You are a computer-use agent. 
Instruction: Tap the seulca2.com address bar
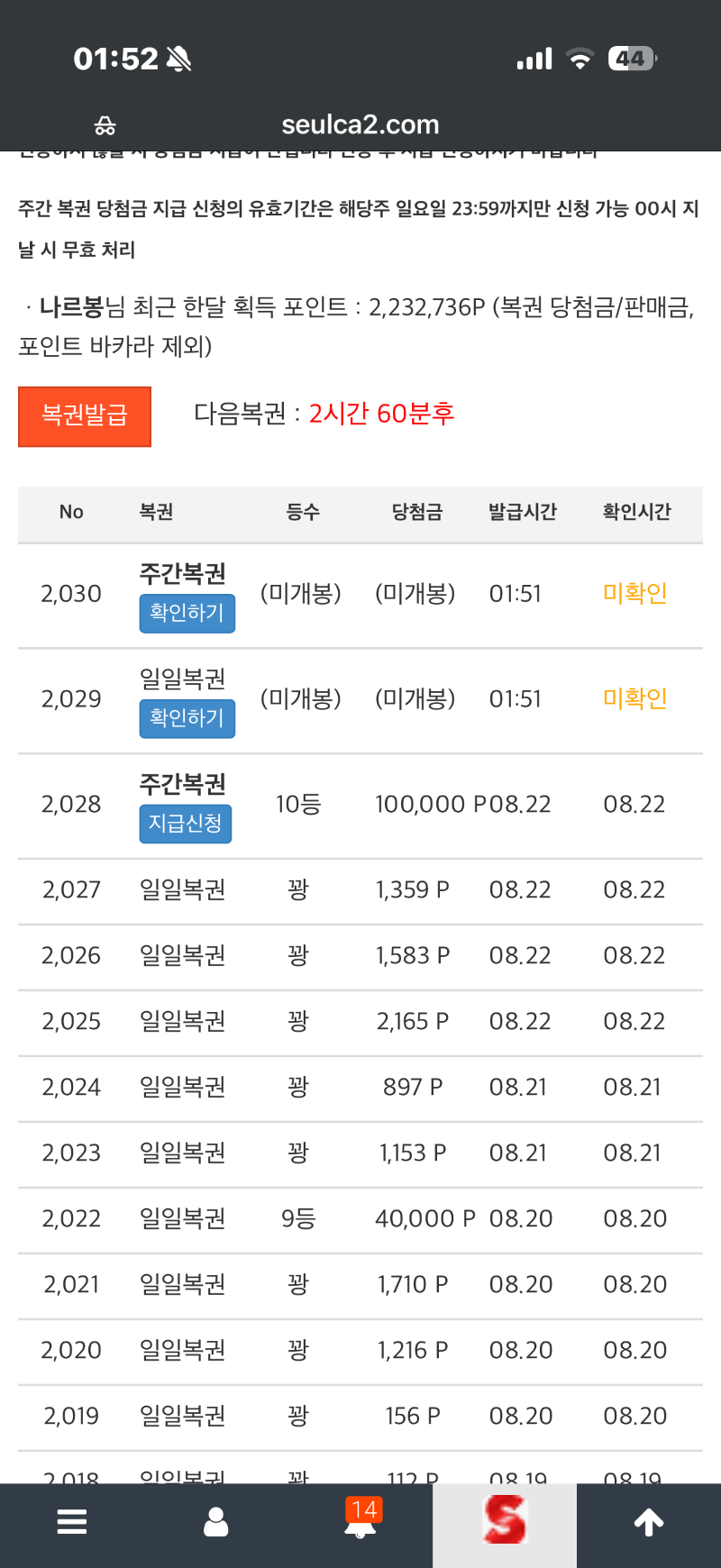(360, 124)
